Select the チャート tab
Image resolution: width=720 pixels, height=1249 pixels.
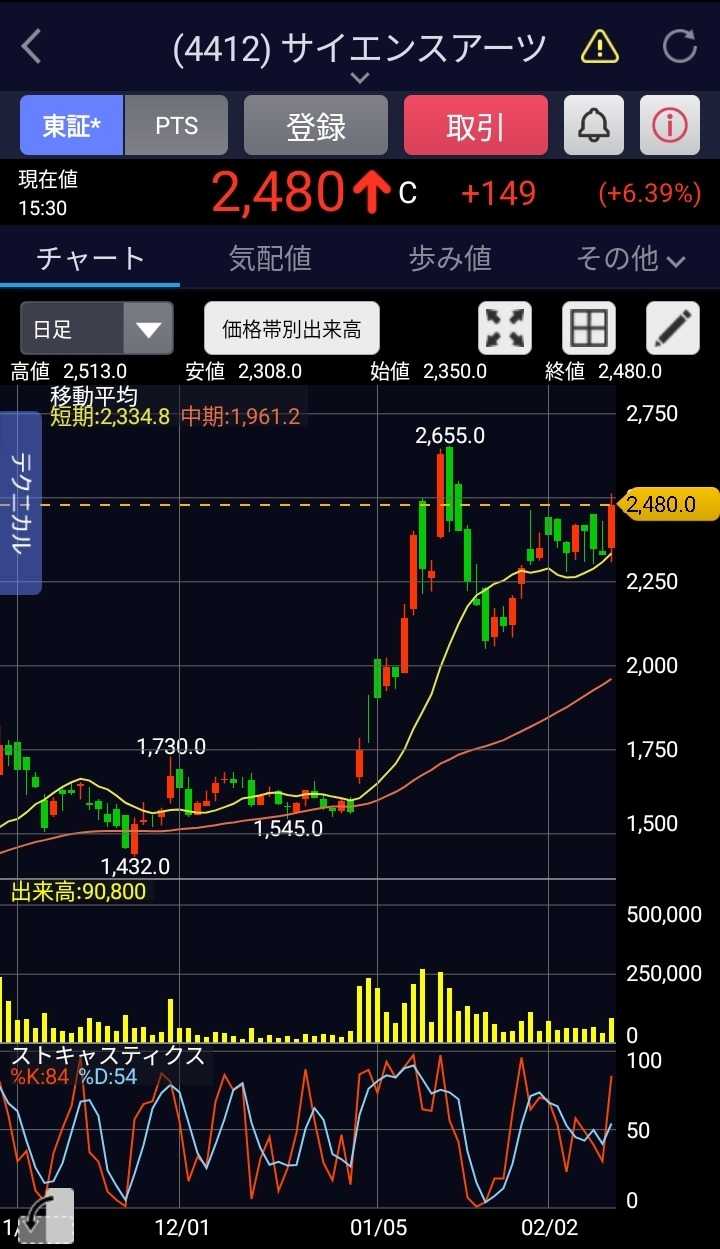tap(90, 259)
